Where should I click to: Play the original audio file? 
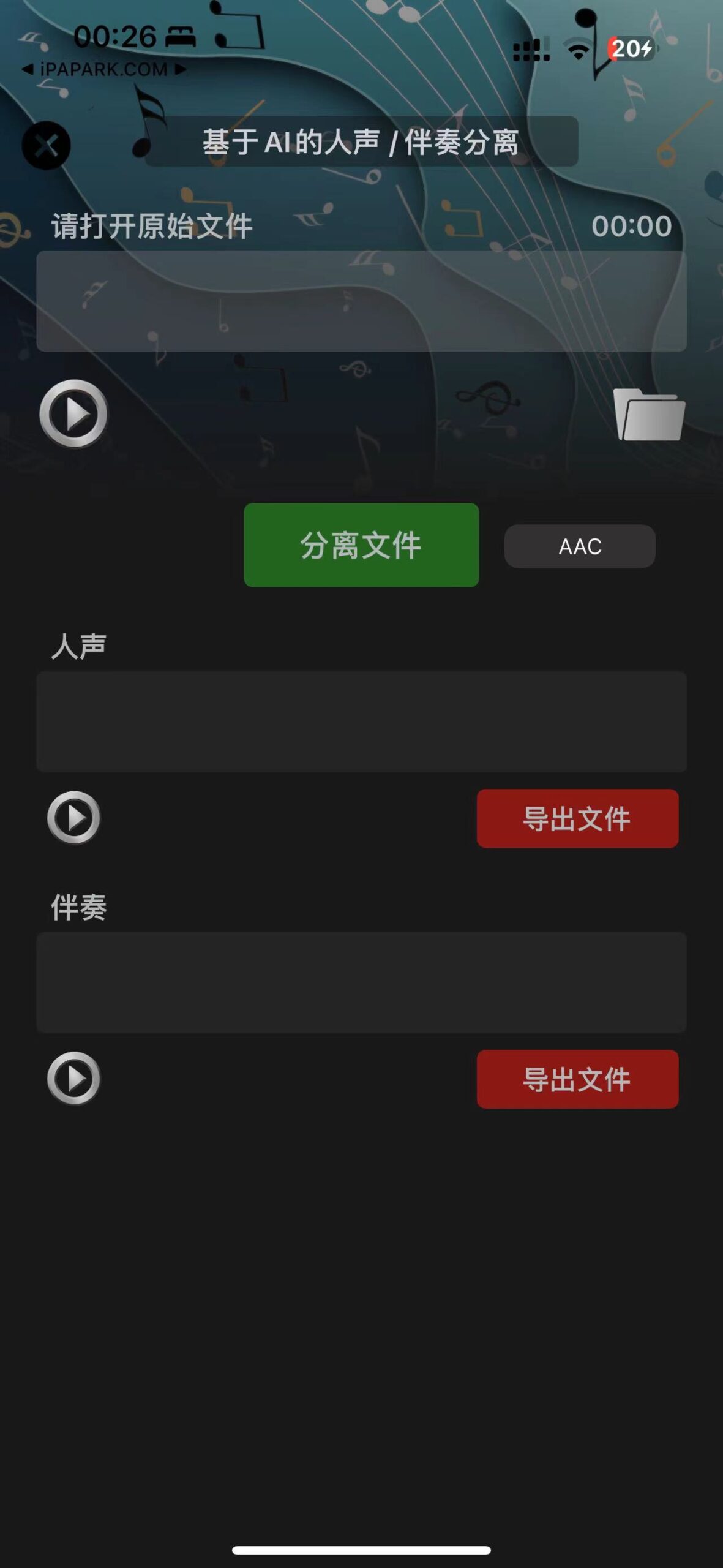[x=73, y=413]
